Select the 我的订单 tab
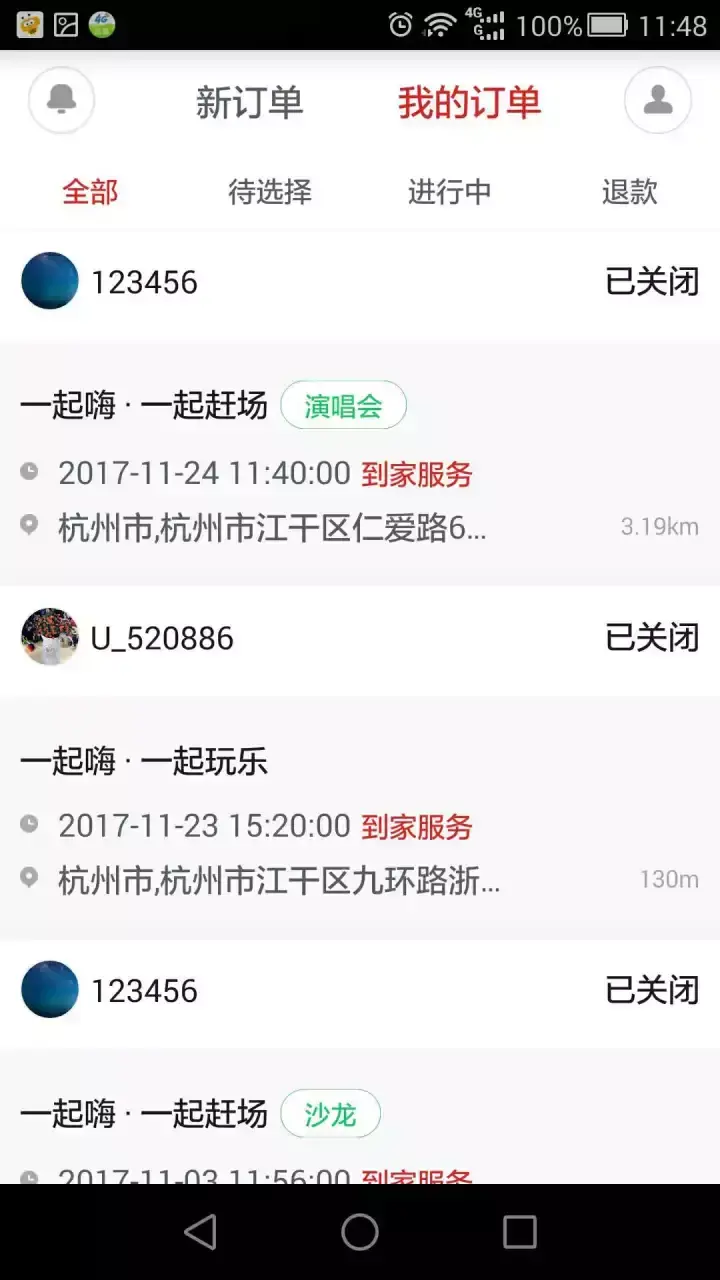The width and height of the screenshot is (720, 1280). click(469, 102)
